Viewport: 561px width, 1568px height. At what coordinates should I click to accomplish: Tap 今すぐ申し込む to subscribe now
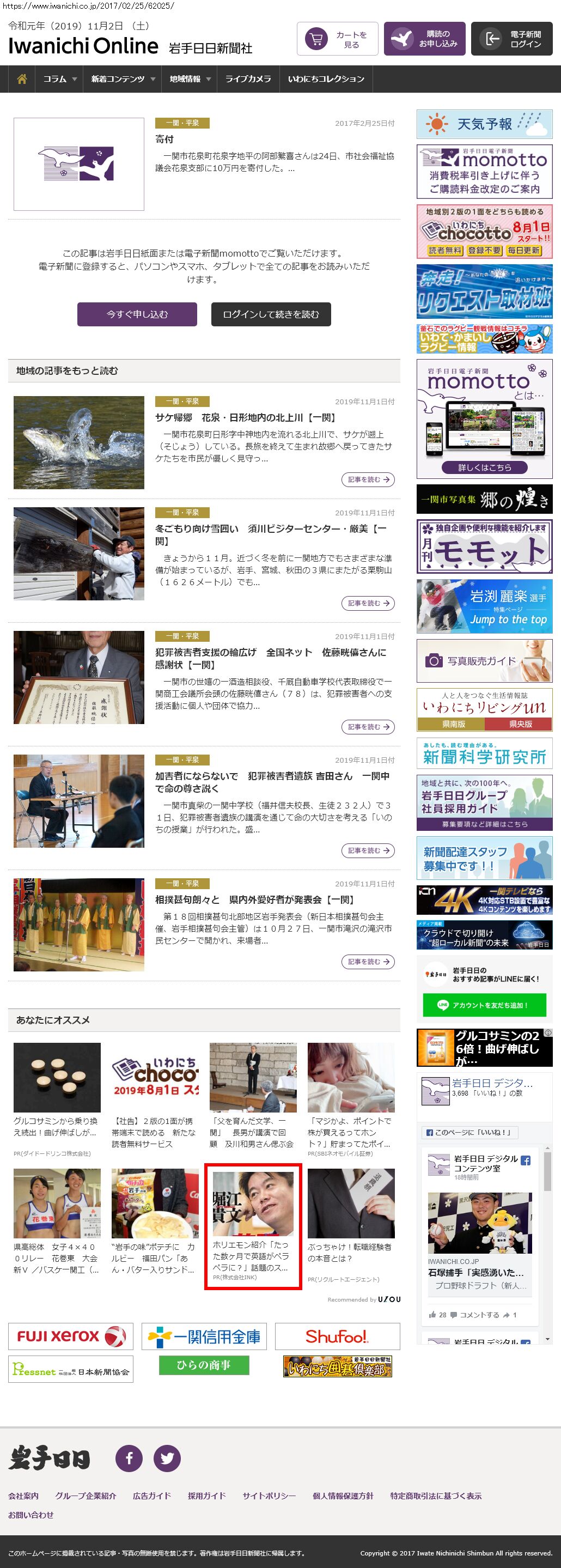pyautogui.click(x=137, y=314)
